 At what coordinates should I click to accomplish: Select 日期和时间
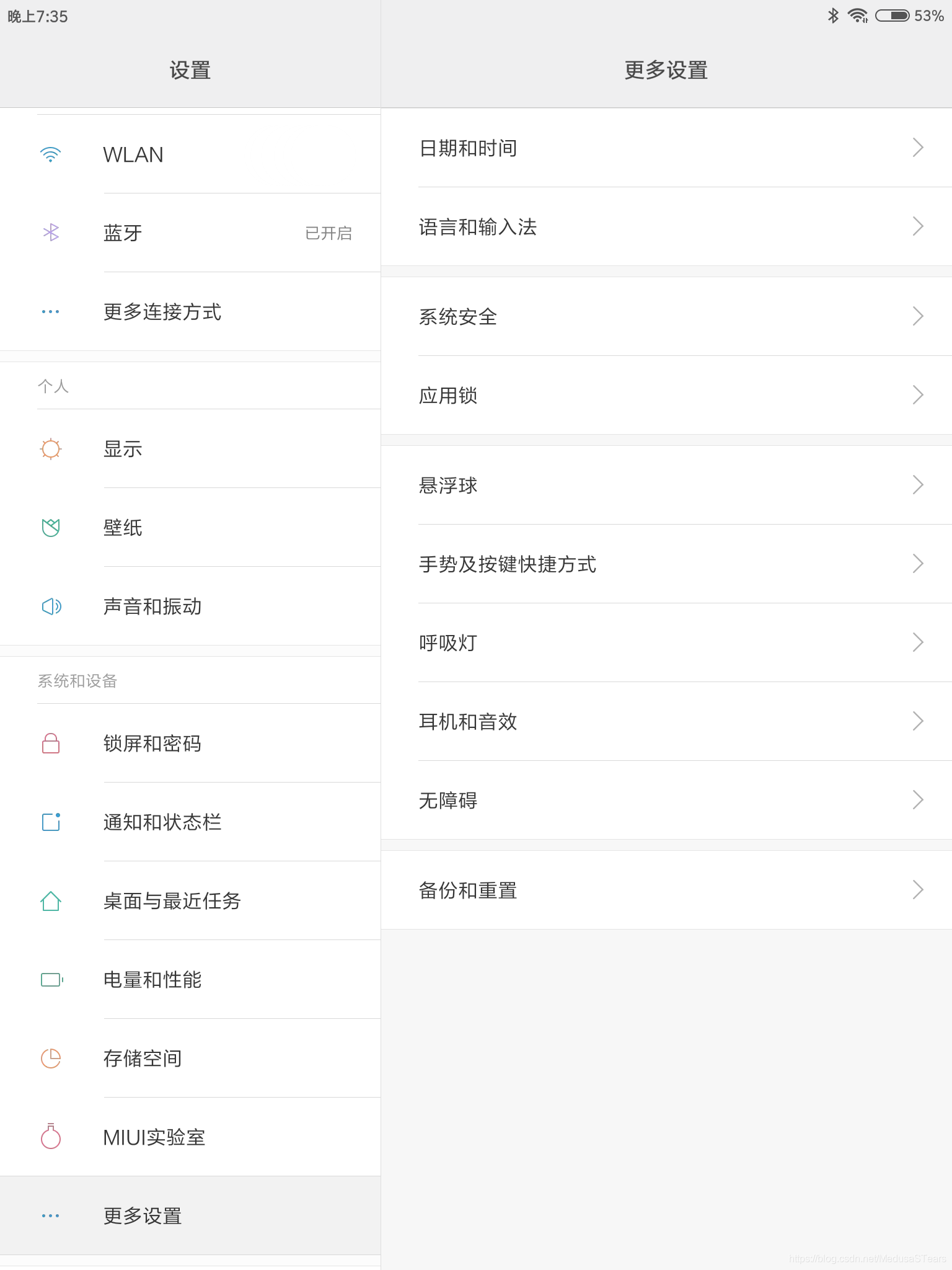click(666, 148)
